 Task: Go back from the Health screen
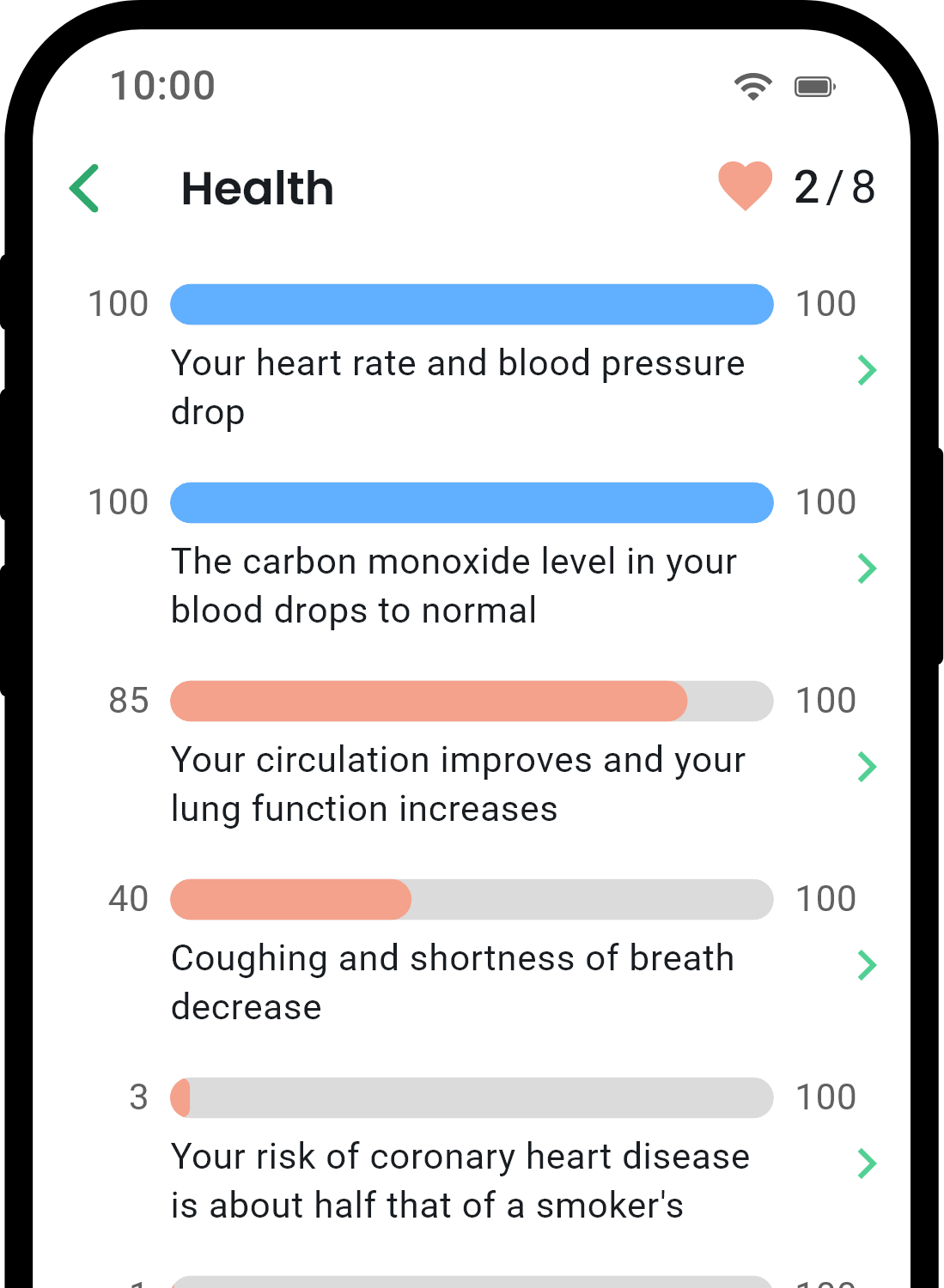85,188
